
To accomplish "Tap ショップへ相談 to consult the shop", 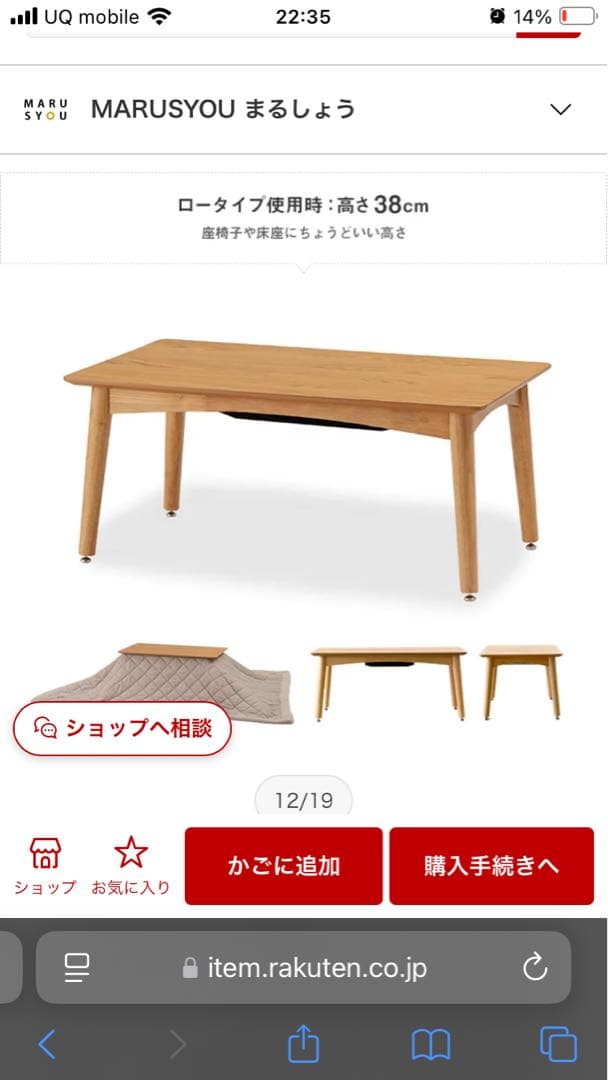I will pyautogui.click(x=122, y=728).
